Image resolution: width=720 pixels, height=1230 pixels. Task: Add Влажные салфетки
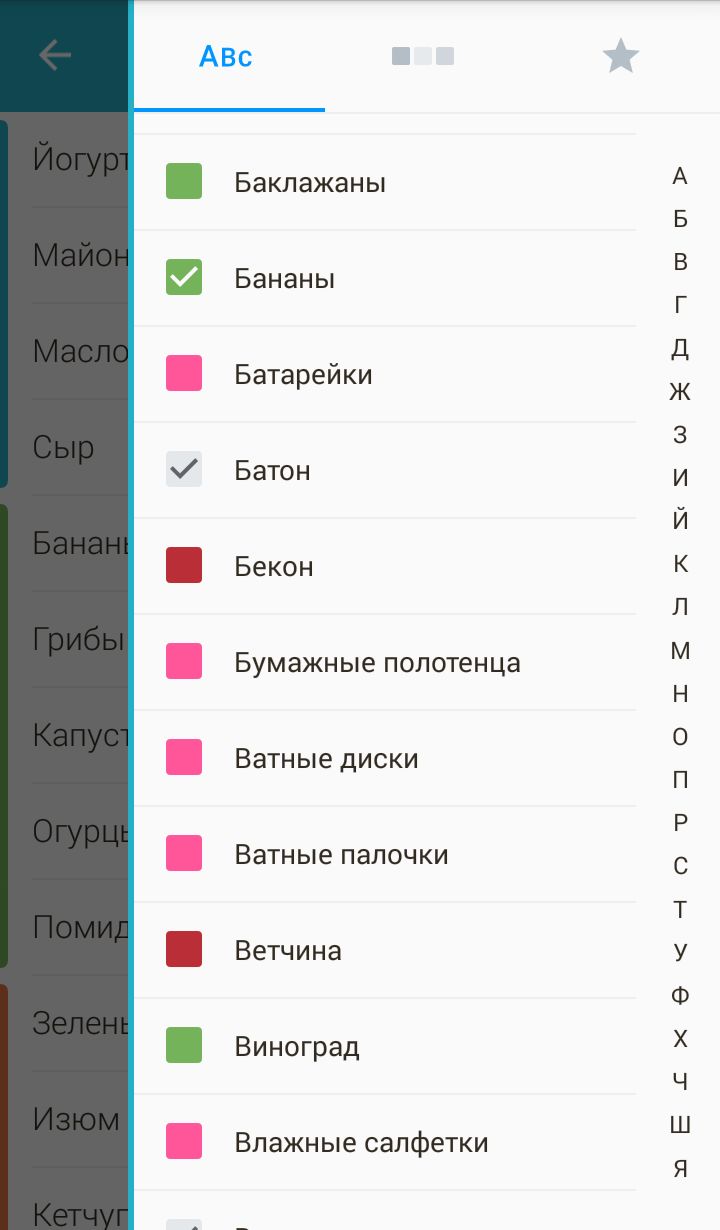[385, 1143]
